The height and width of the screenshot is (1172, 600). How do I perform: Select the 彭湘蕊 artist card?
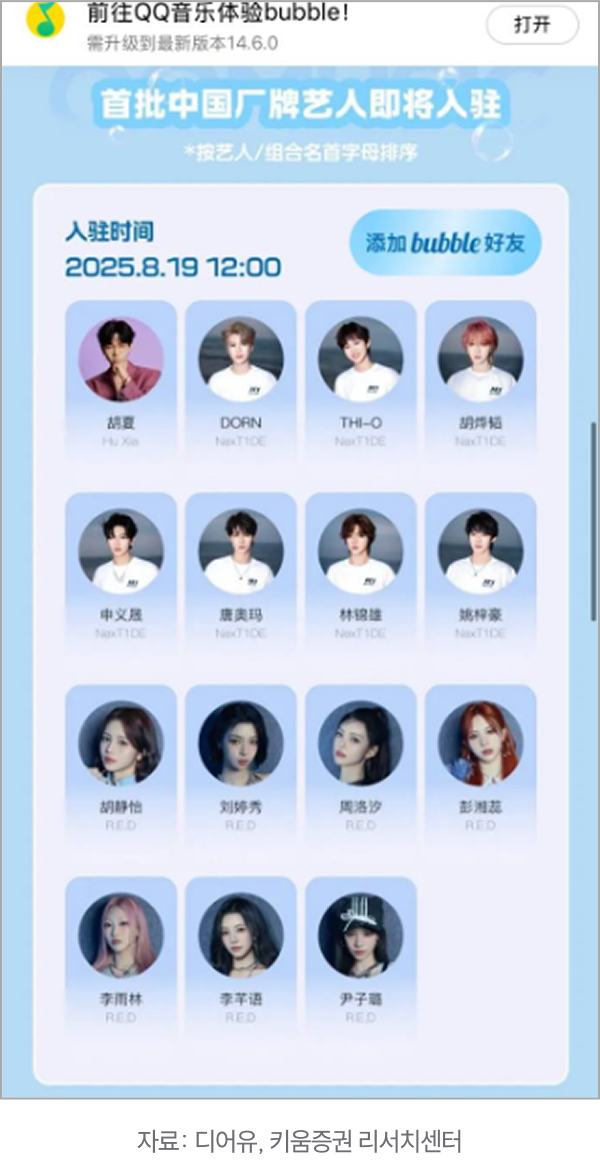click(x=481, y=759)
